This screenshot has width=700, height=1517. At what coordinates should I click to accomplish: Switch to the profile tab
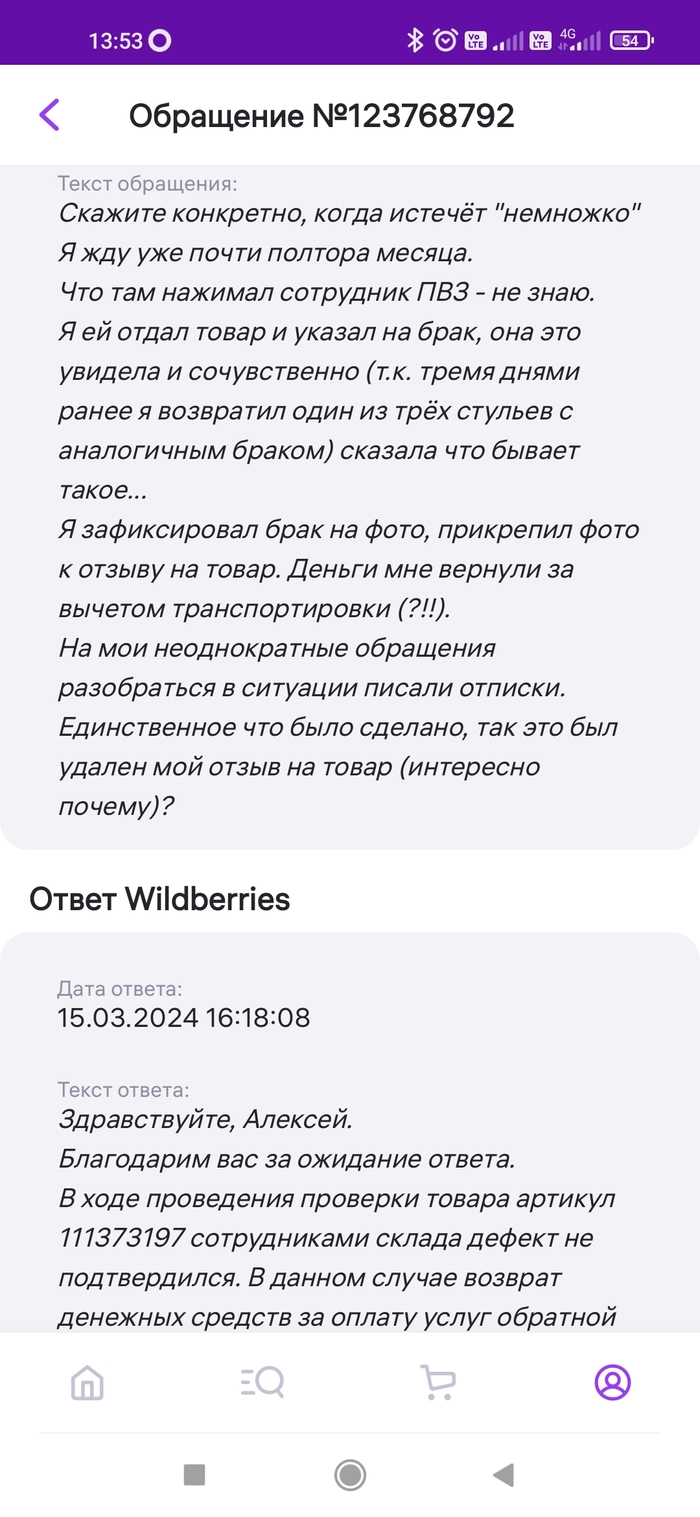coord(612,1383)
